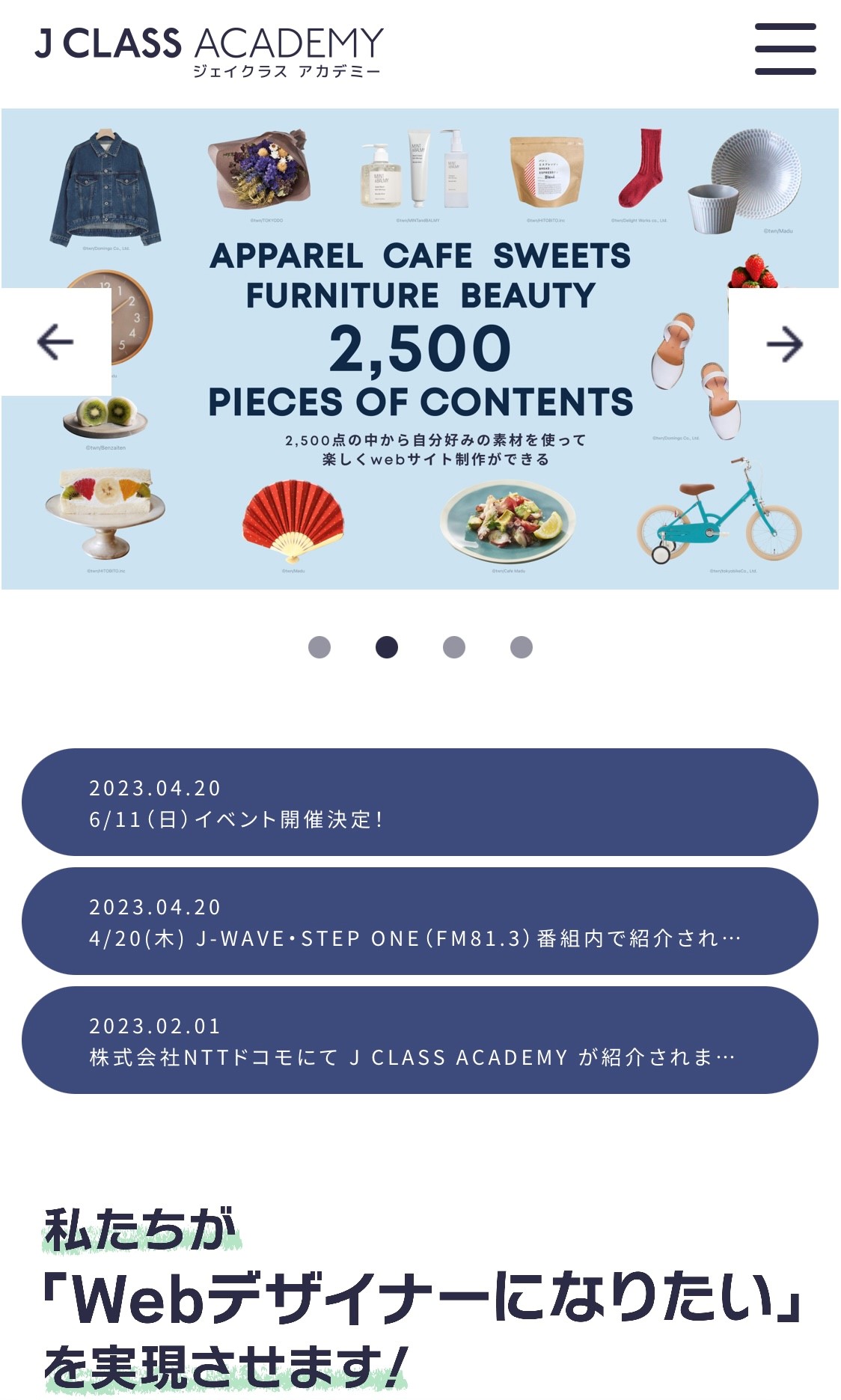Select the second slide indicator dot

(387, 647)
